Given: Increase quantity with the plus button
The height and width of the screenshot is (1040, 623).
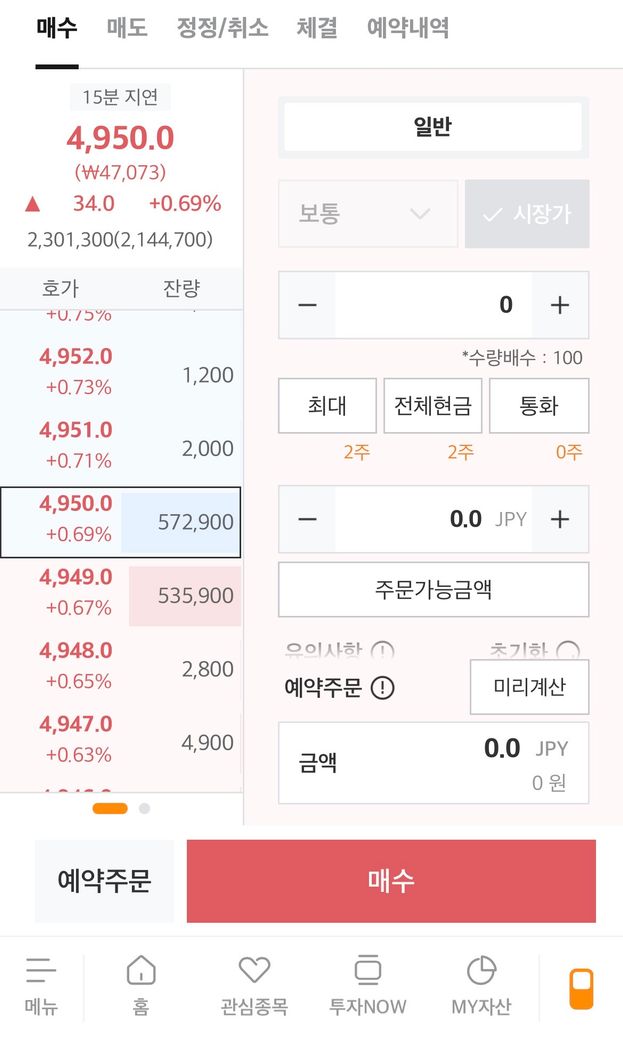Looking at the screenshot, I should (x=560, y=304).
